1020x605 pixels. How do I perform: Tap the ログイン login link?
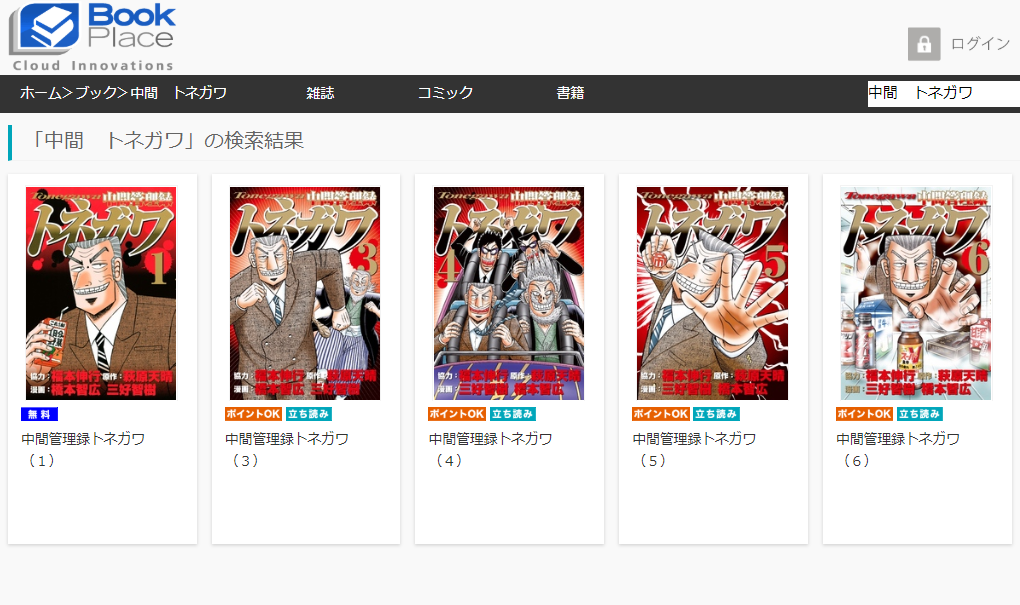pyautogui.click(x=978, y=44)
